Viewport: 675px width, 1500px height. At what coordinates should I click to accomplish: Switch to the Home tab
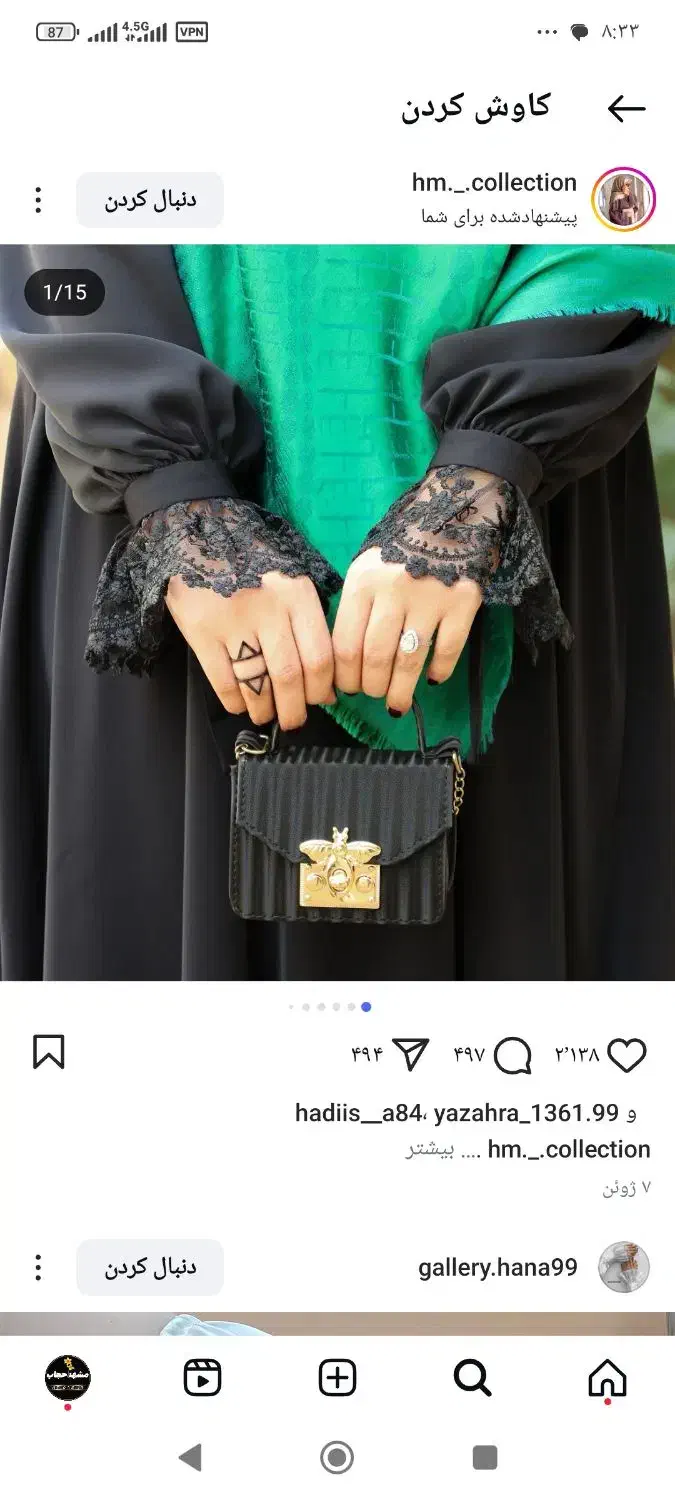pyautogui.click(x=607, y=1379)
